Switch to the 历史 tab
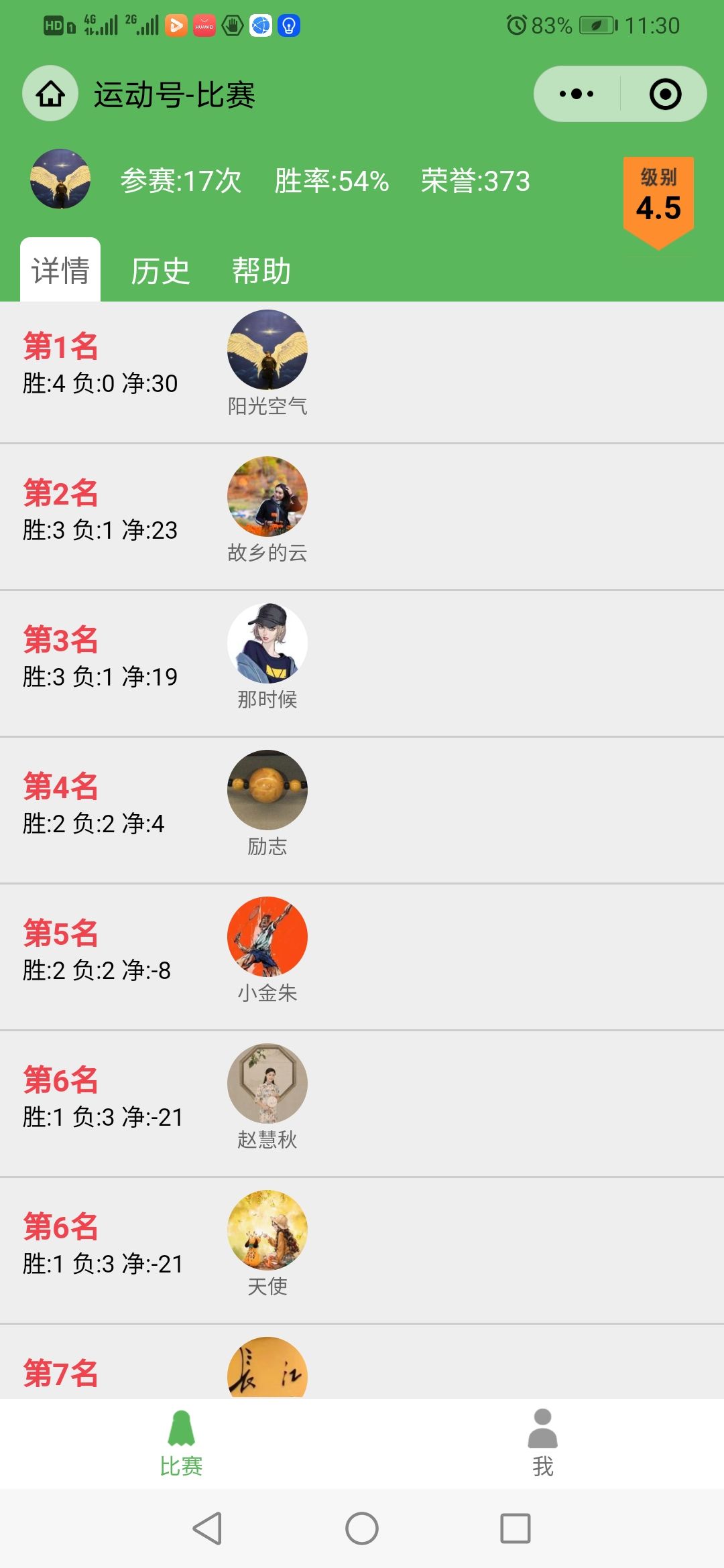 (160, 271)
